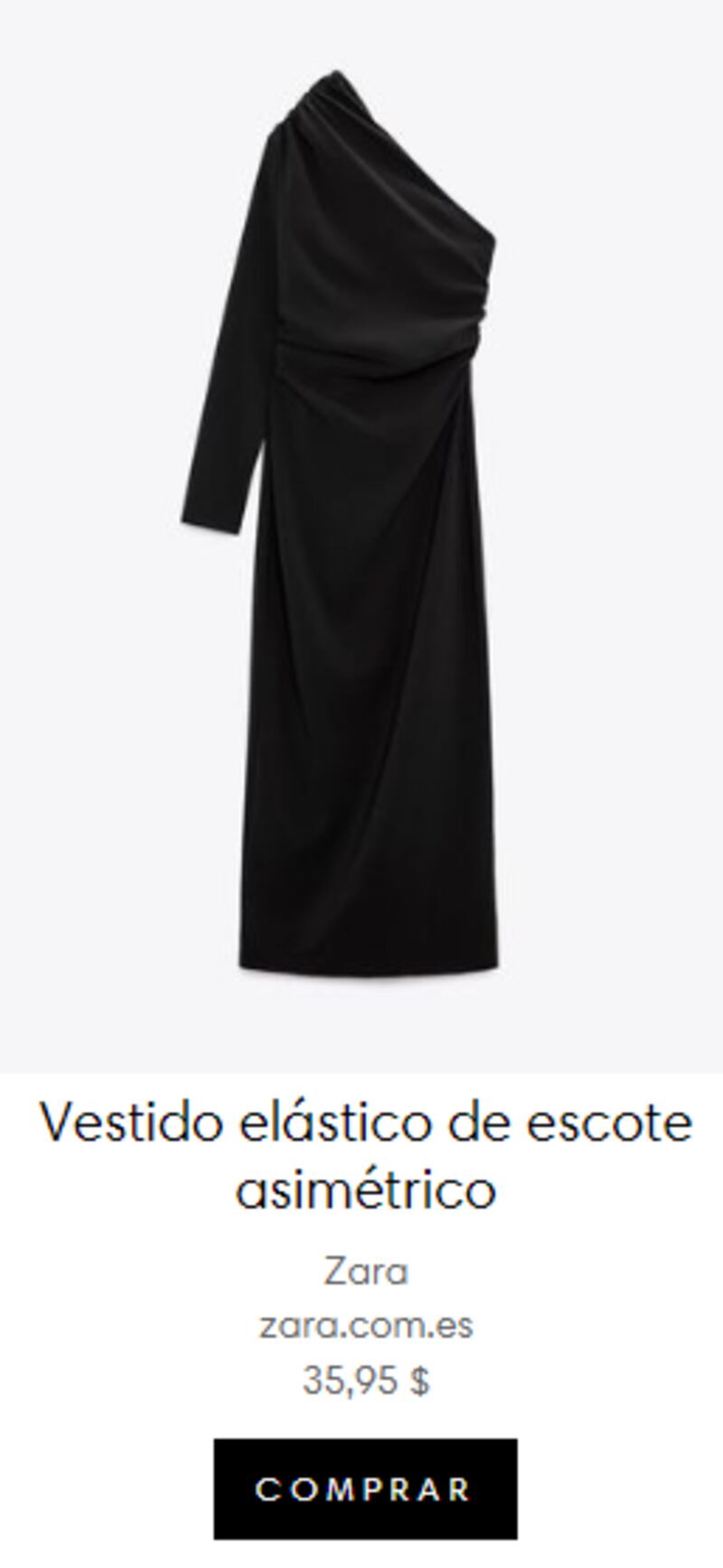Viewport: 723px width, 1568px height.
Task: Tap the COMPRAR button
Action: [365, 1489]
